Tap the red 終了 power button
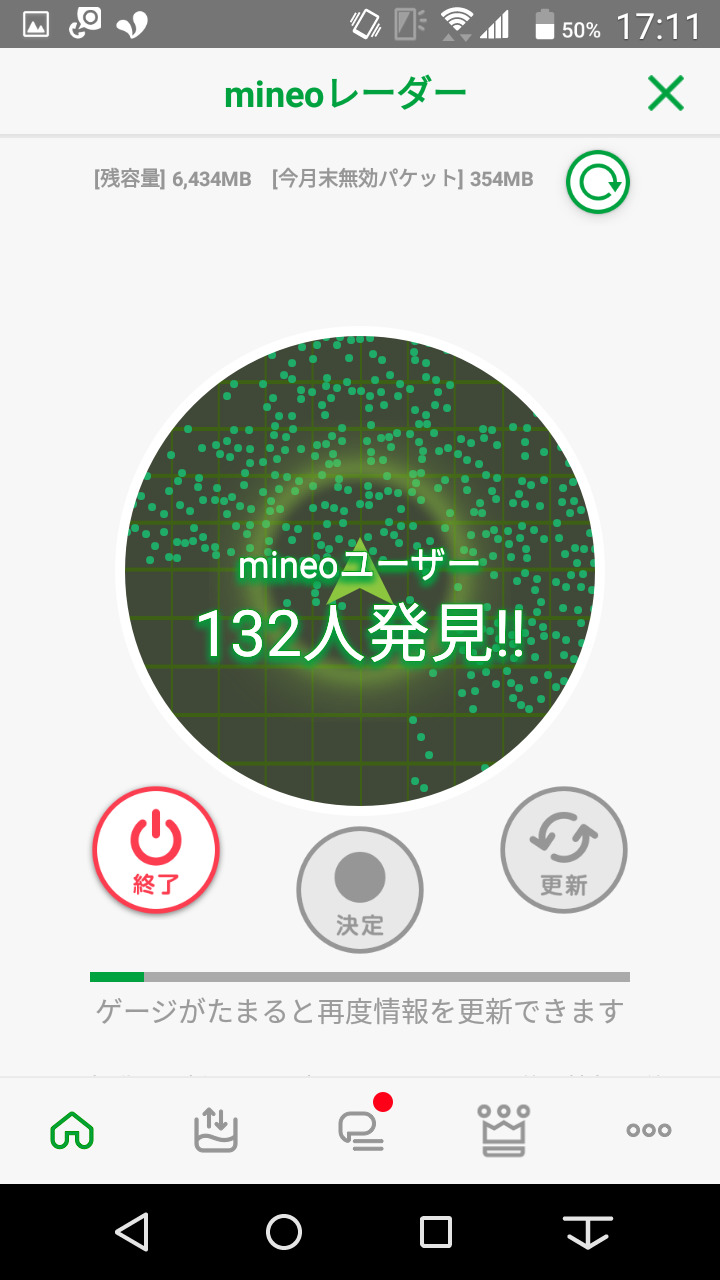720x1280 pixels. coord(156,850)
